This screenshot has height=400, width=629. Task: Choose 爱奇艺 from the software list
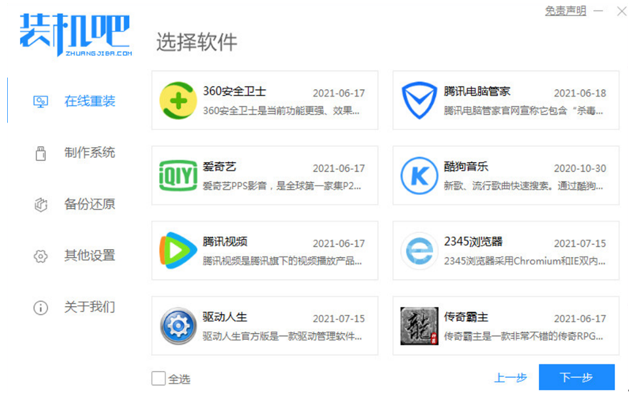(265, 175)
